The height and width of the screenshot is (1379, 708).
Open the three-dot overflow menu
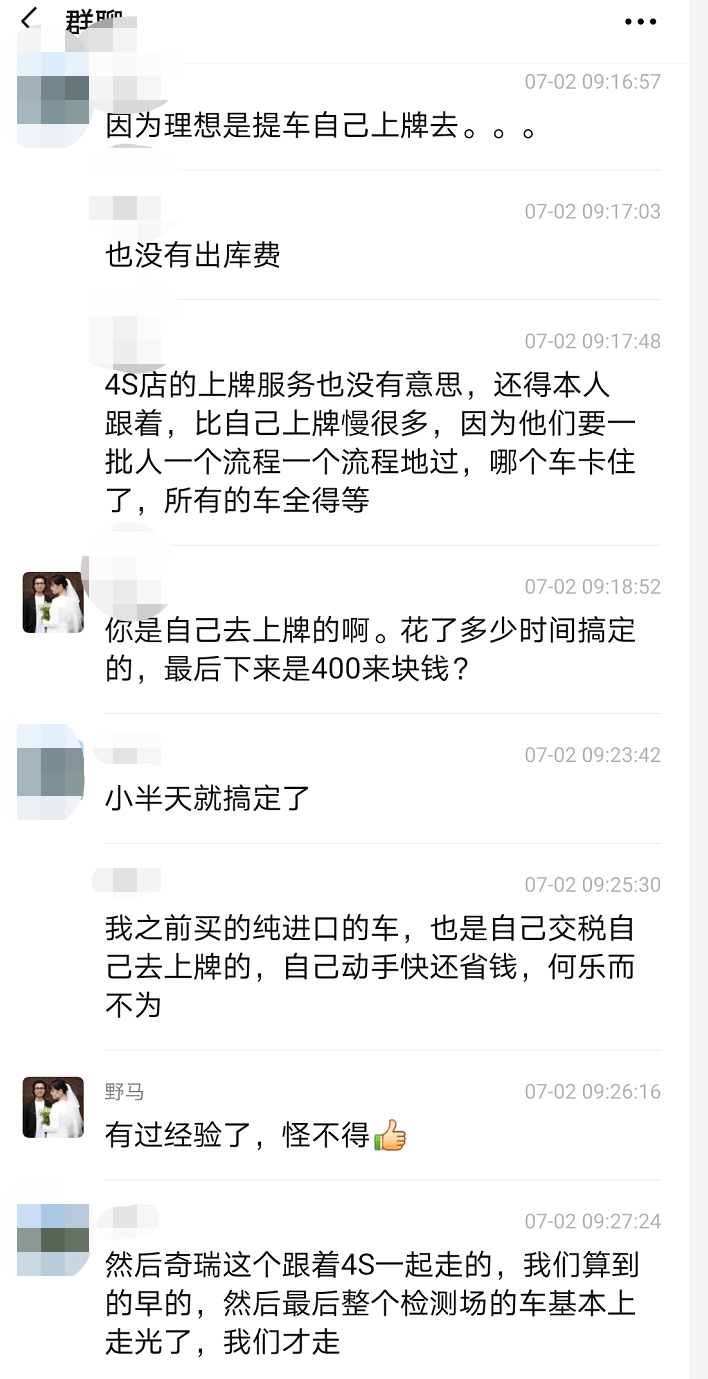[x=640, y=20]
